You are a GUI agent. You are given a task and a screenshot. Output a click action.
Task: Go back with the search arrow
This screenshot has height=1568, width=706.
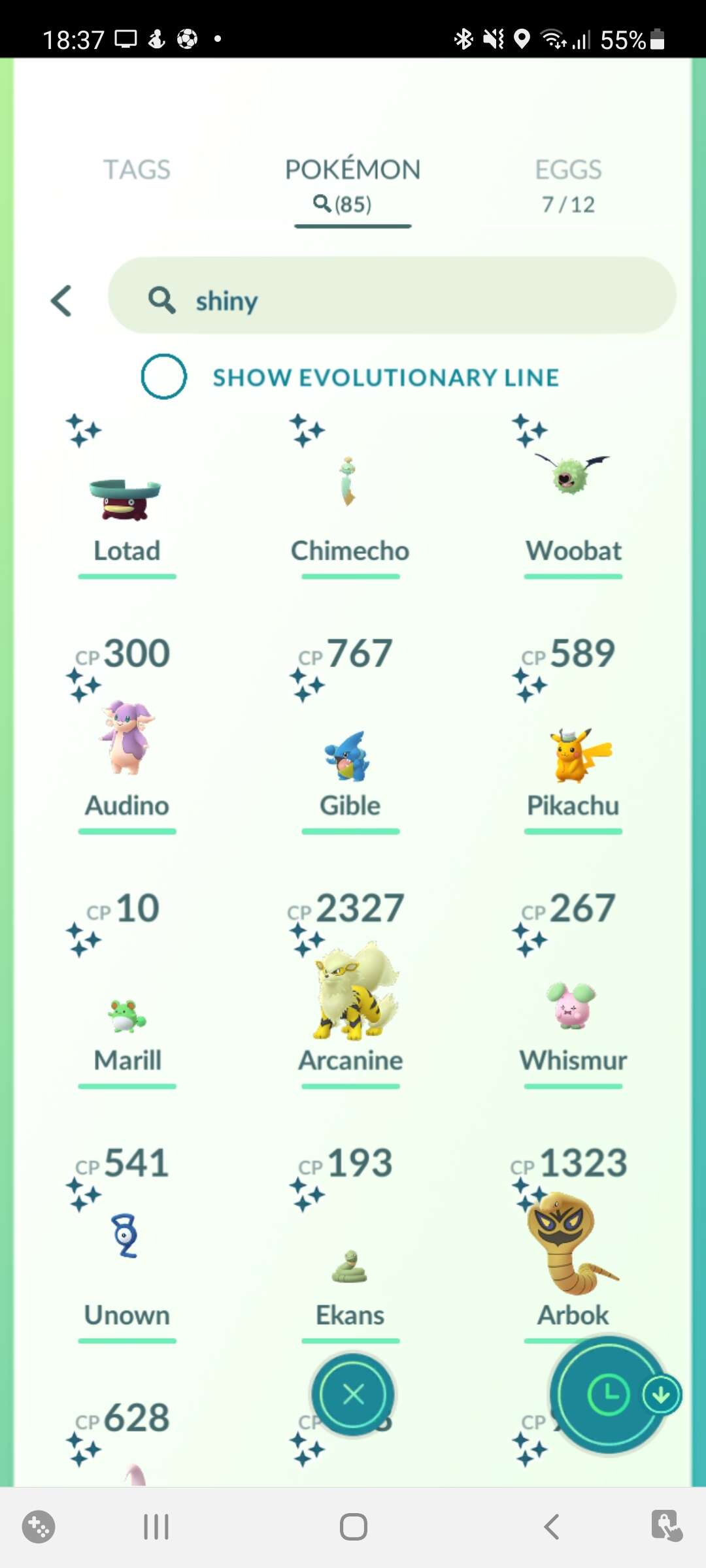pyautogui.click(x=61, y=301)
